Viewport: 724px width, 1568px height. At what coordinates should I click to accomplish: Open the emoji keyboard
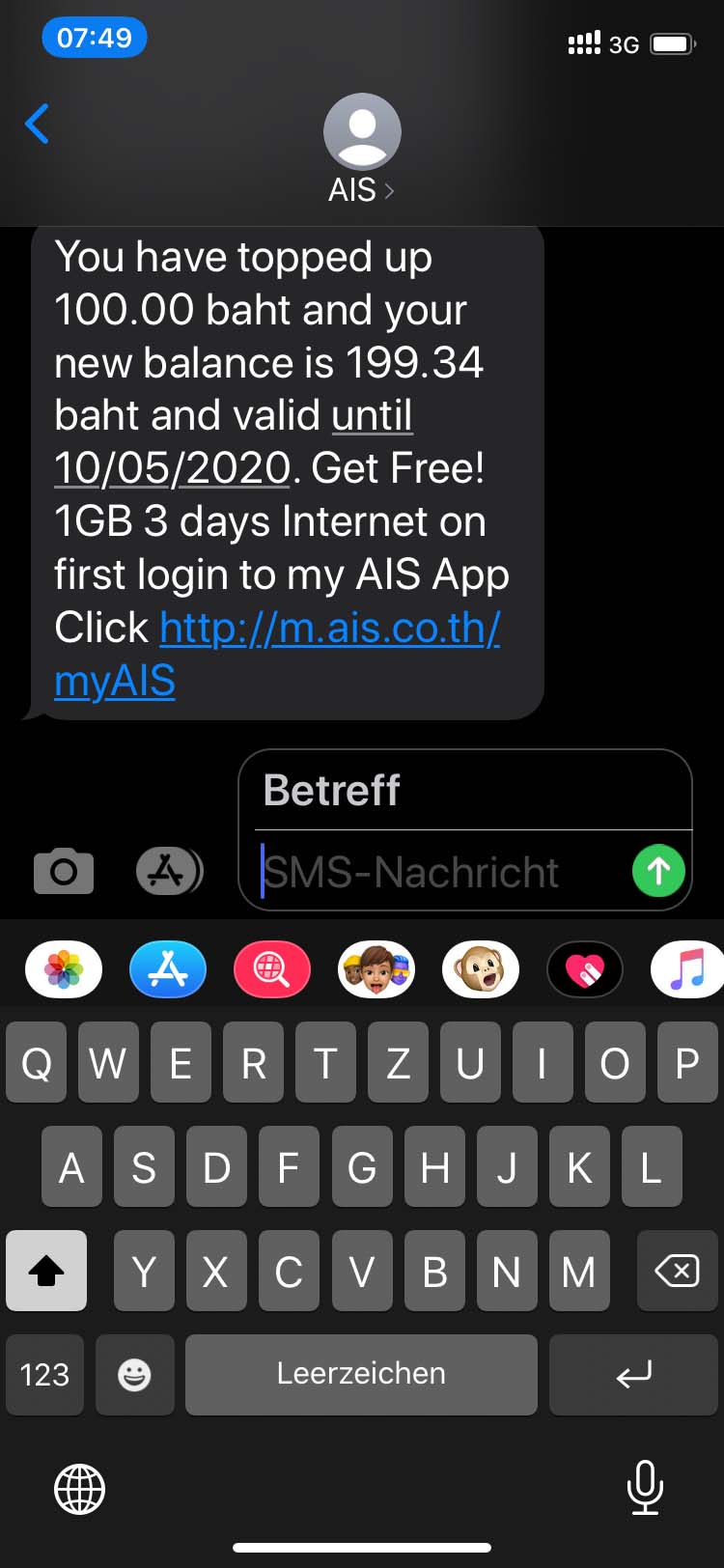tap(134, 1375)
